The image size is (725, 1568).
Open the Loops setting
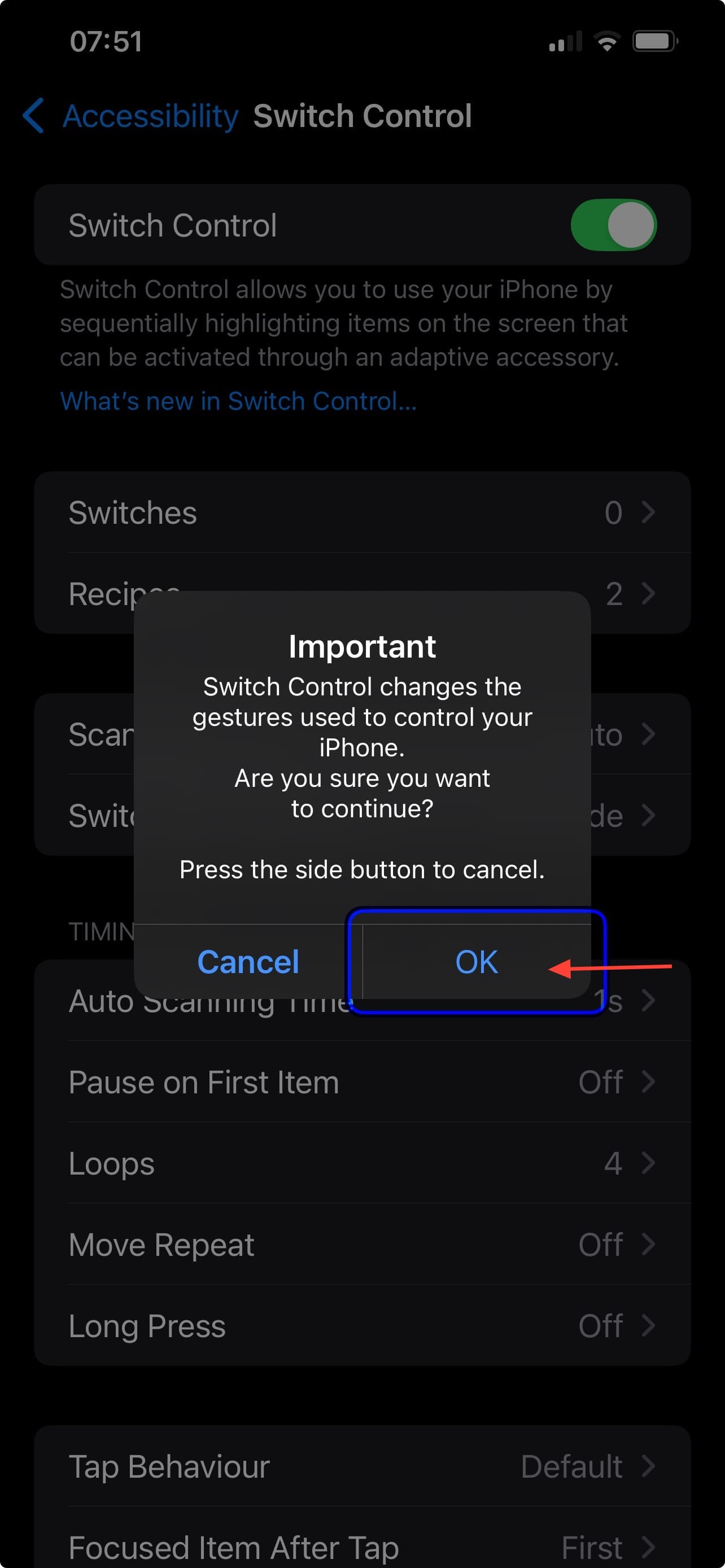[x=361, y=1163]
